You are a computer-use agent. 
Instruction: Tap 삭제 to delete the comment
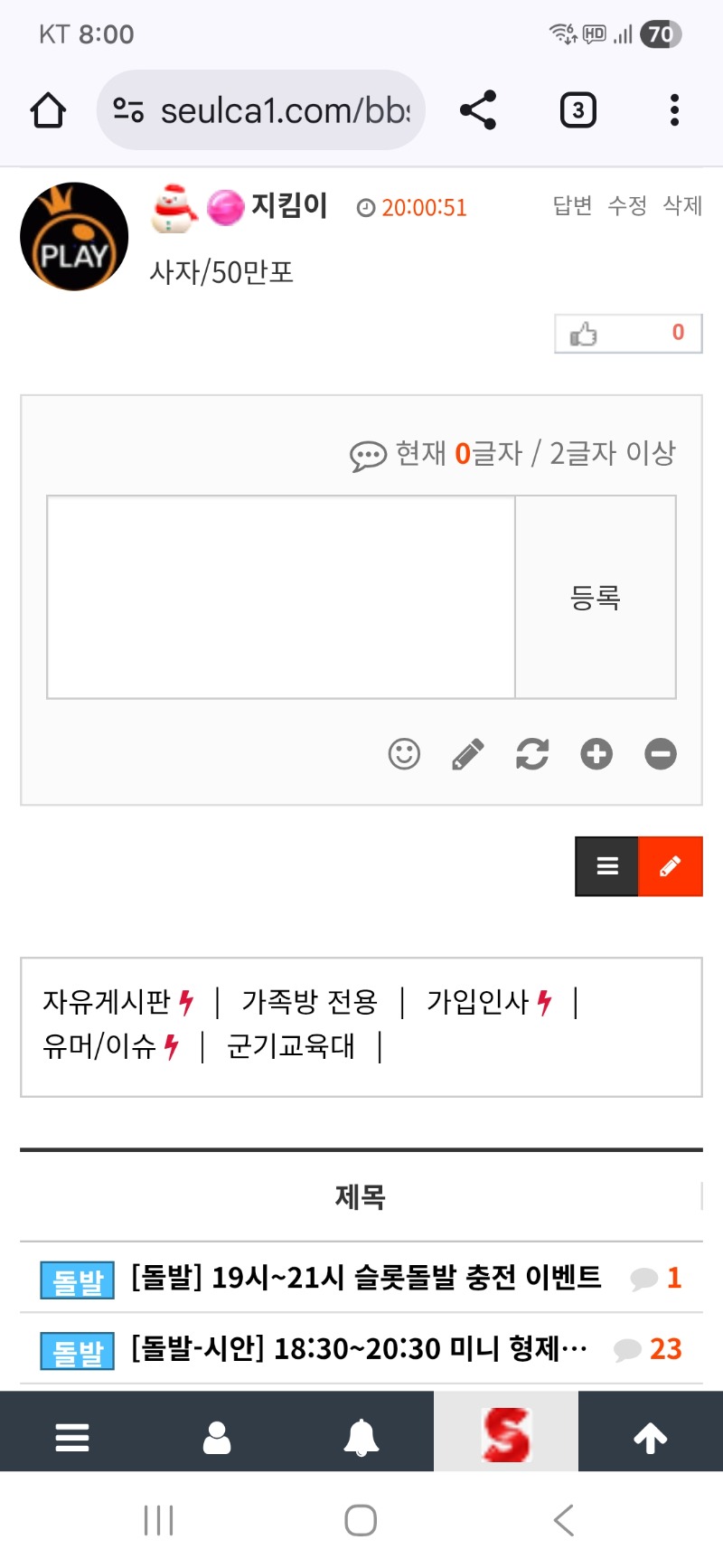(682, 206)
